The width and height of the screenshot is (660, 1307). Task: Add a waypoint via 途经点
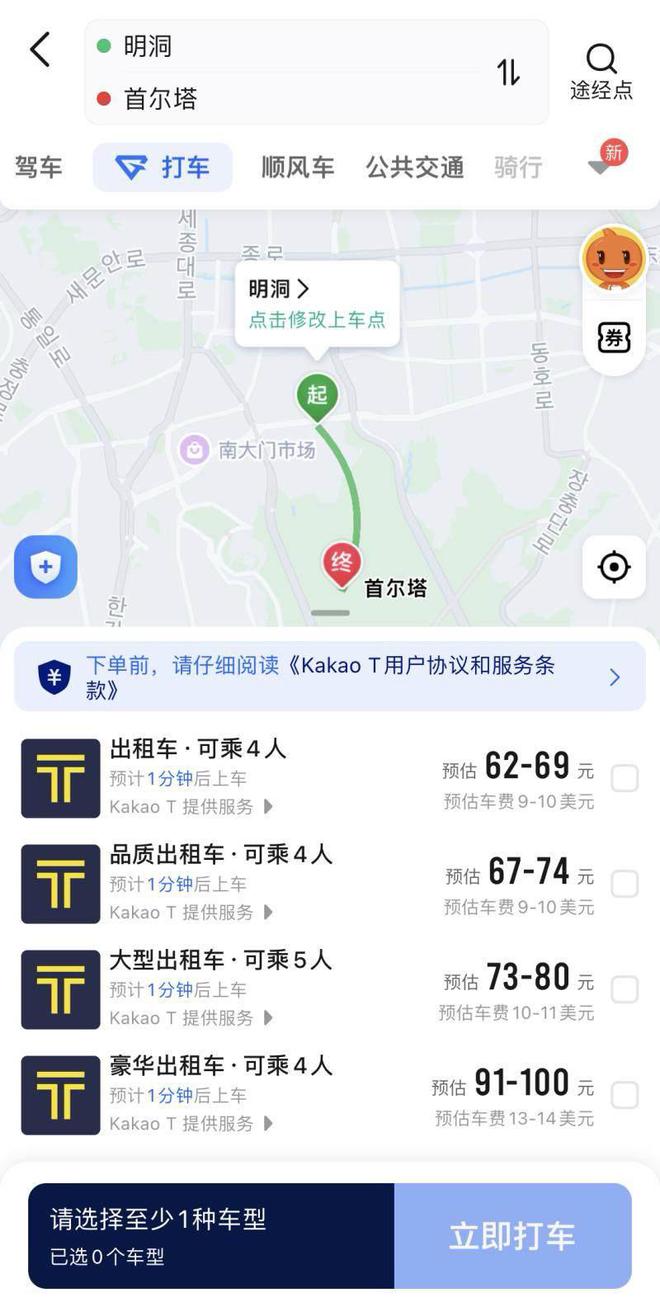coord(601,71)
